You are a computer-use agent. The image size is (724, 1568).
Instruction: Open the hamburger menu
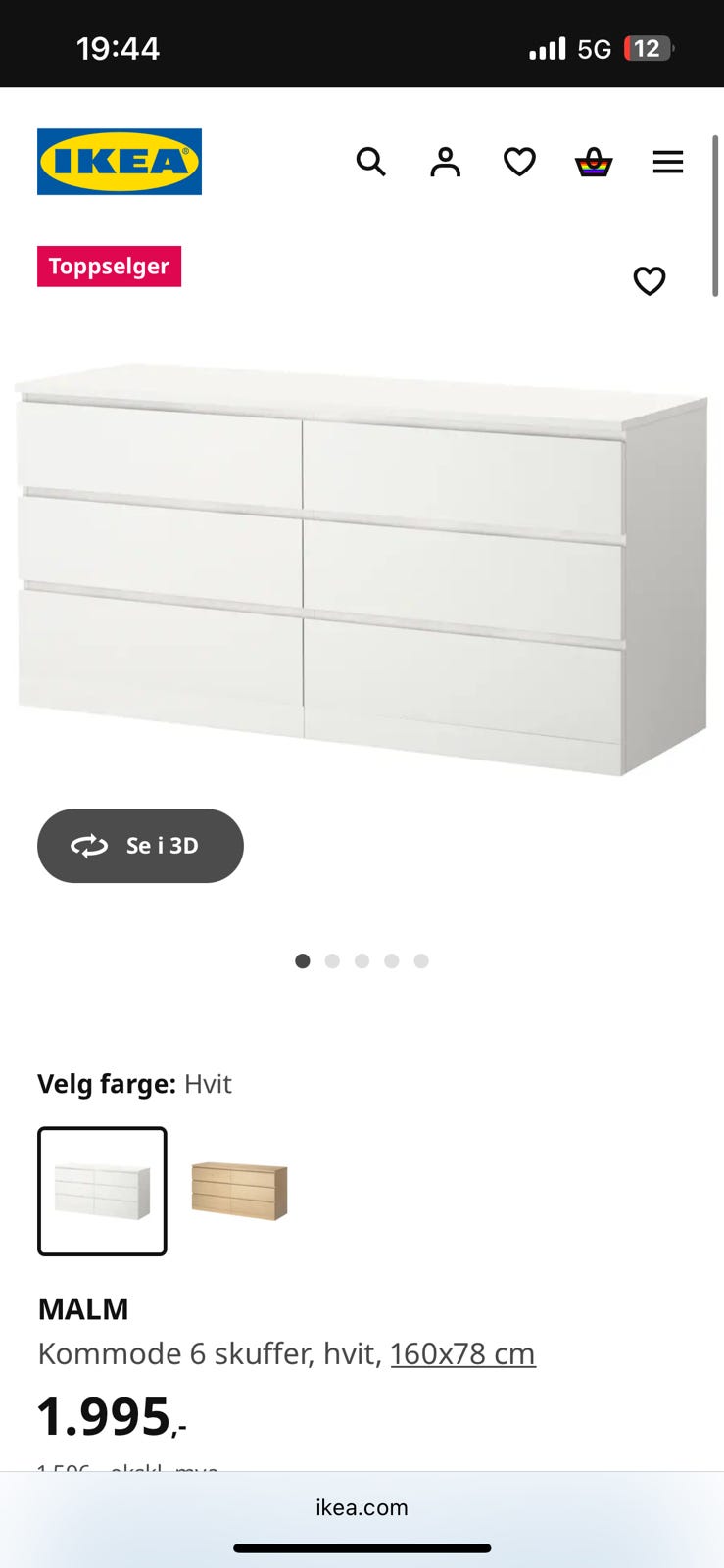pos(668,162)
